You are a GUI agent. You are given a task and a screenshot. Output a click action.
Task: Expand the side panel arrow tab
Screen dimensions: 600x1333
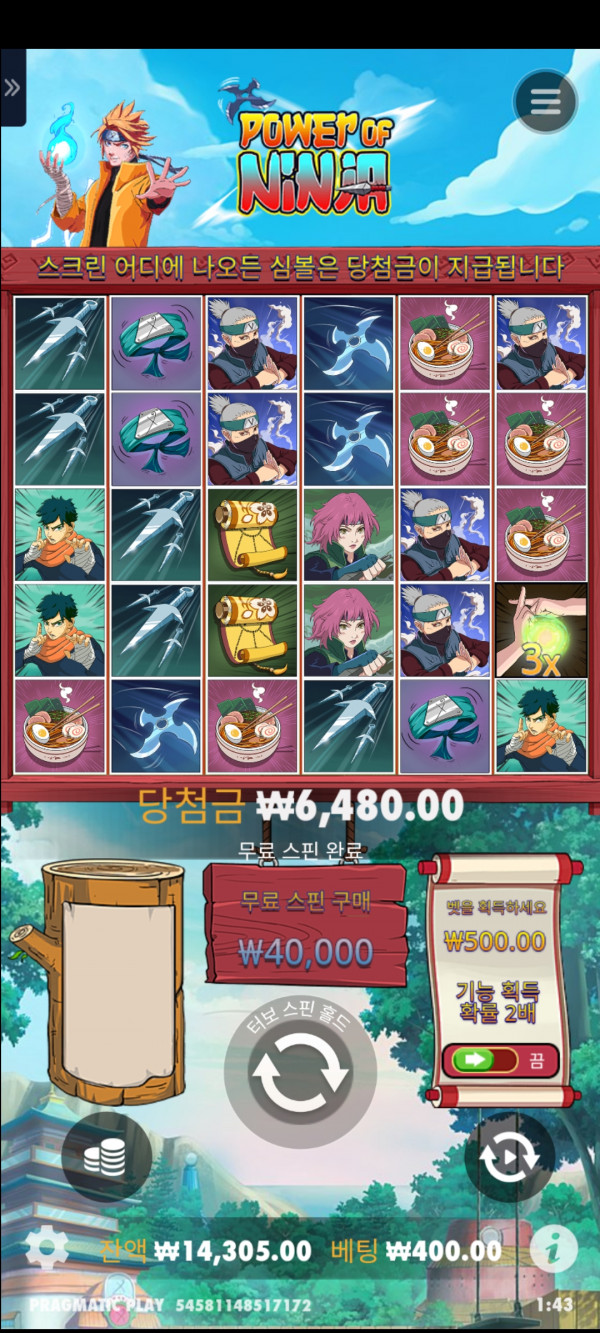[x=12, y=88]
